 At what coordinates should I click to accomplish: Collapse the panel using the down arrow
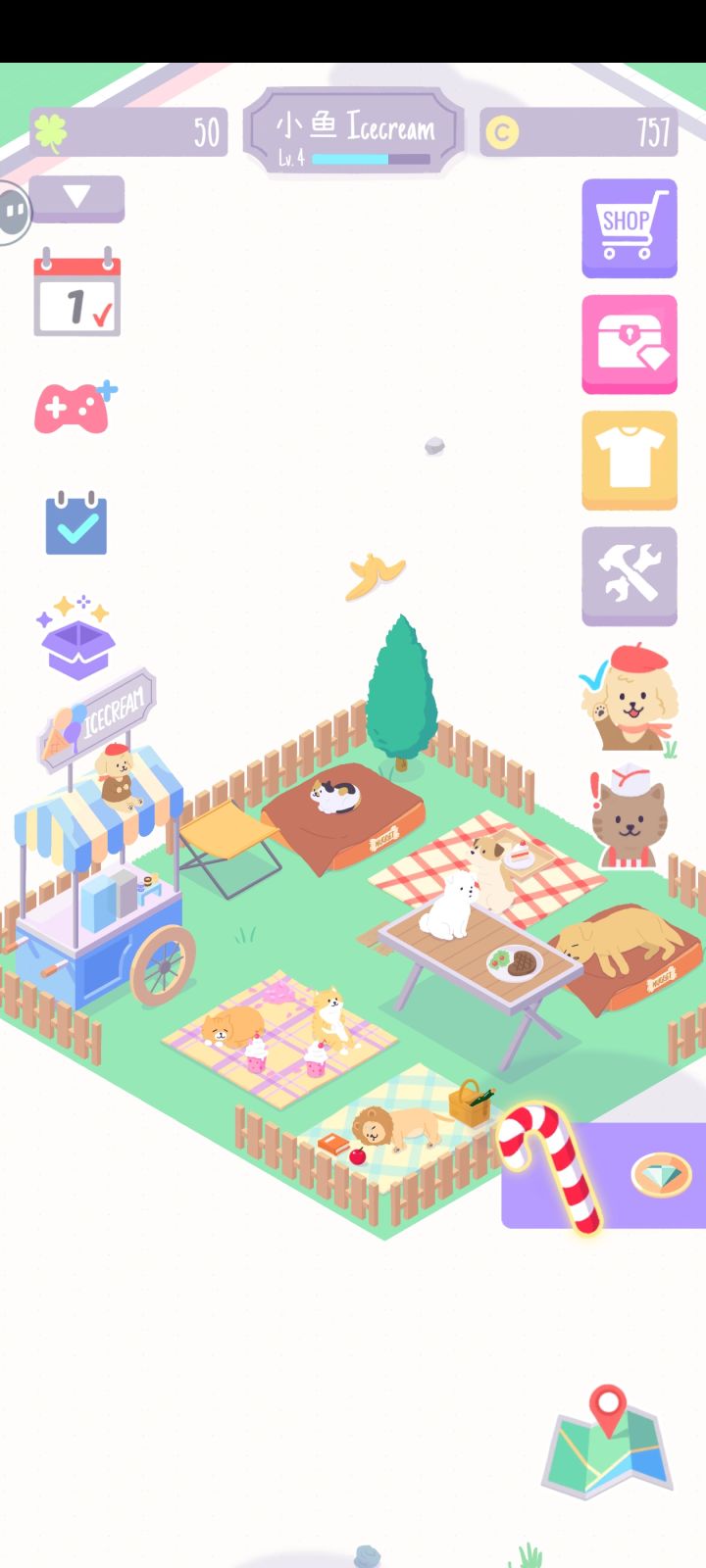[77, 196]
